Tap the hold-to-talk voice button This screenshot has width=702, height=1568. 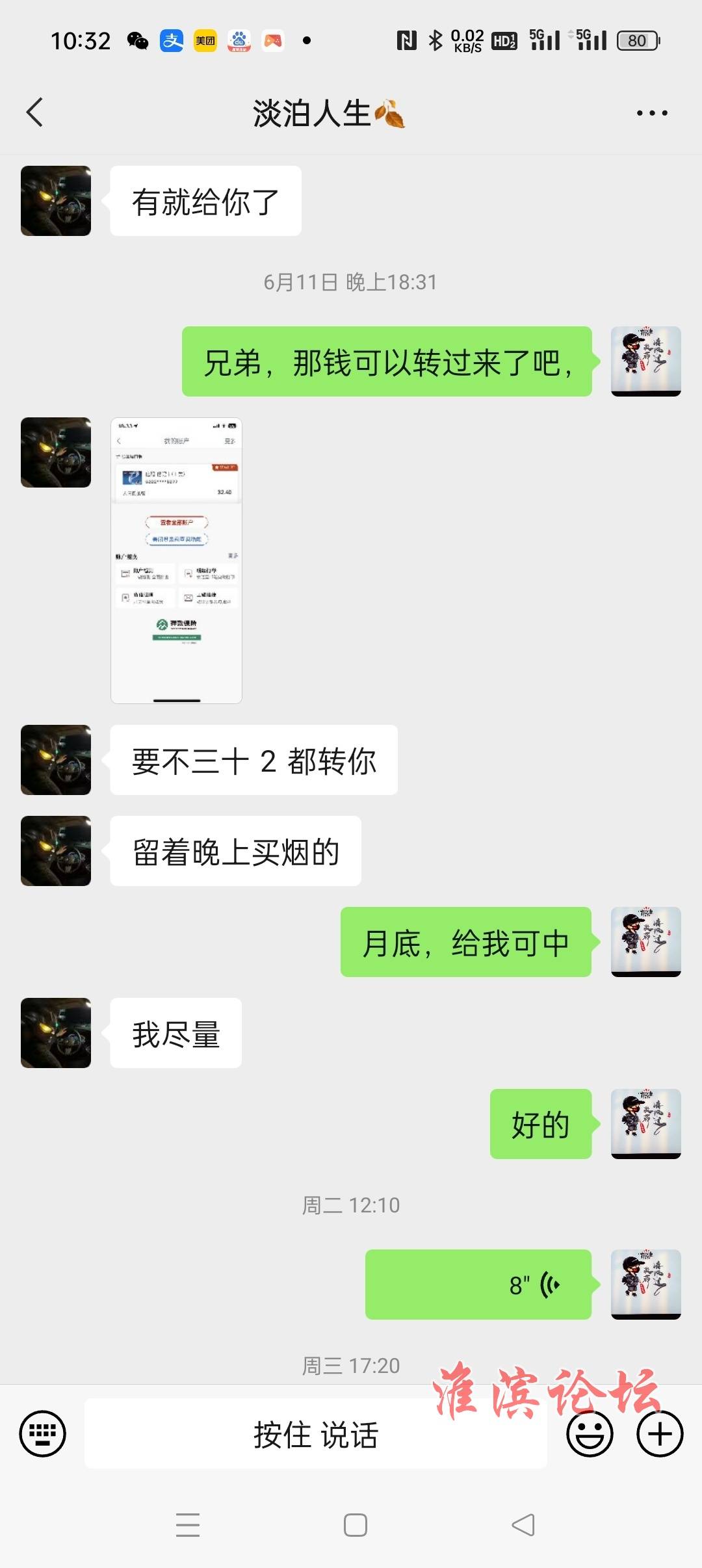316,1434
